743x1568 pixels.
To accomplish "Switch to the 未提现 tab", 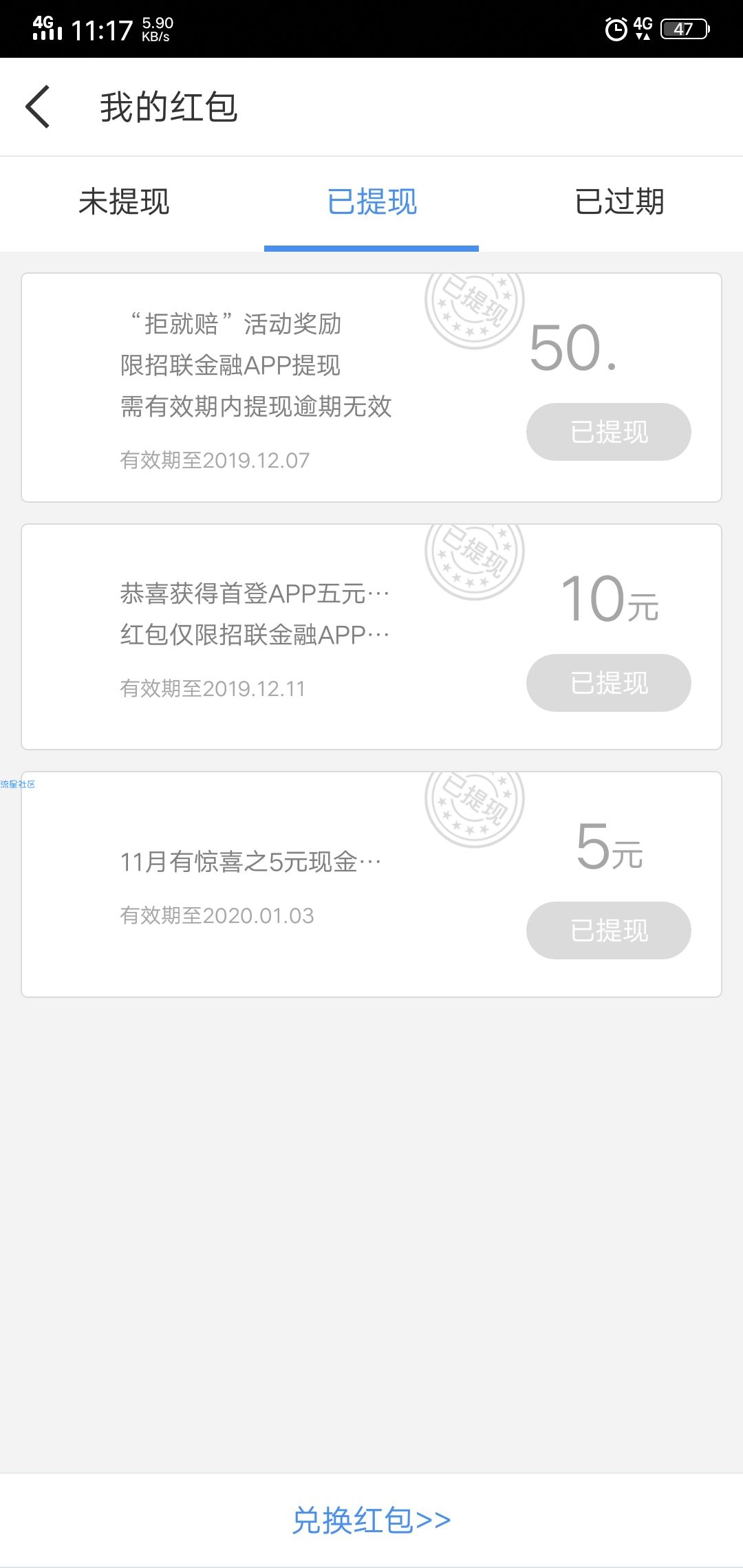I will pyautogui.click(x=124, y=202).
